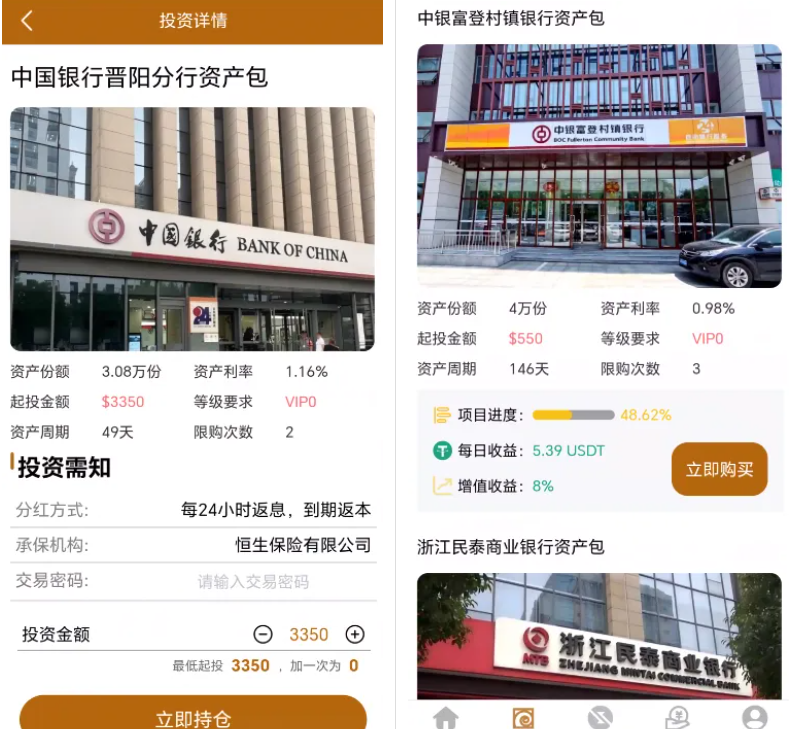
Task: Go back from 投资详情 page
Action: 27,21
